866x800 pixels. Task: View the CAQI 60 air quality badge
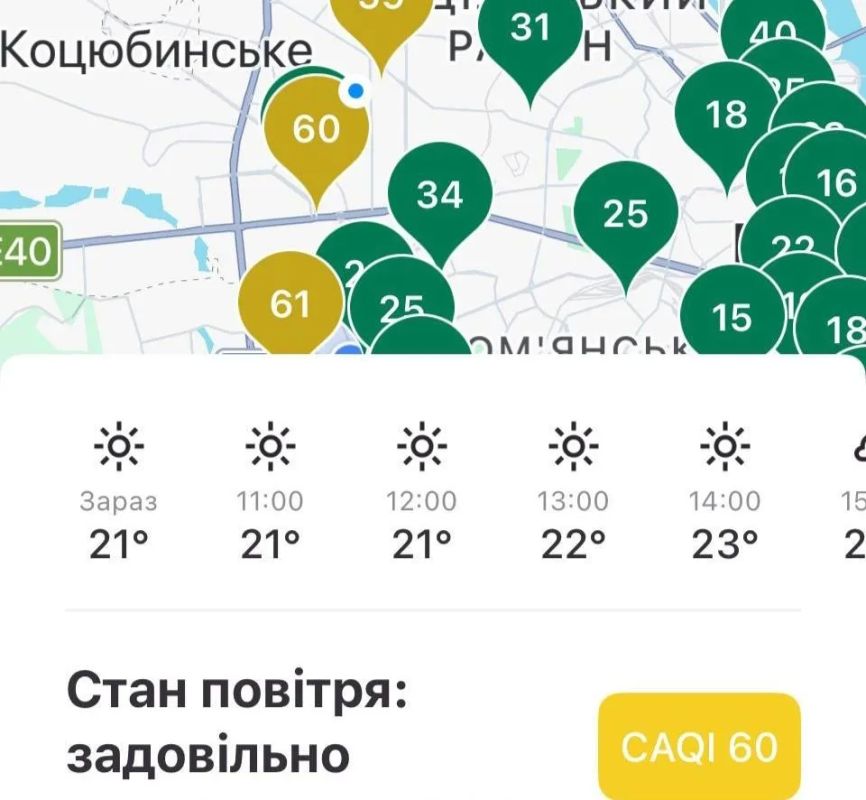coord(699,746)
